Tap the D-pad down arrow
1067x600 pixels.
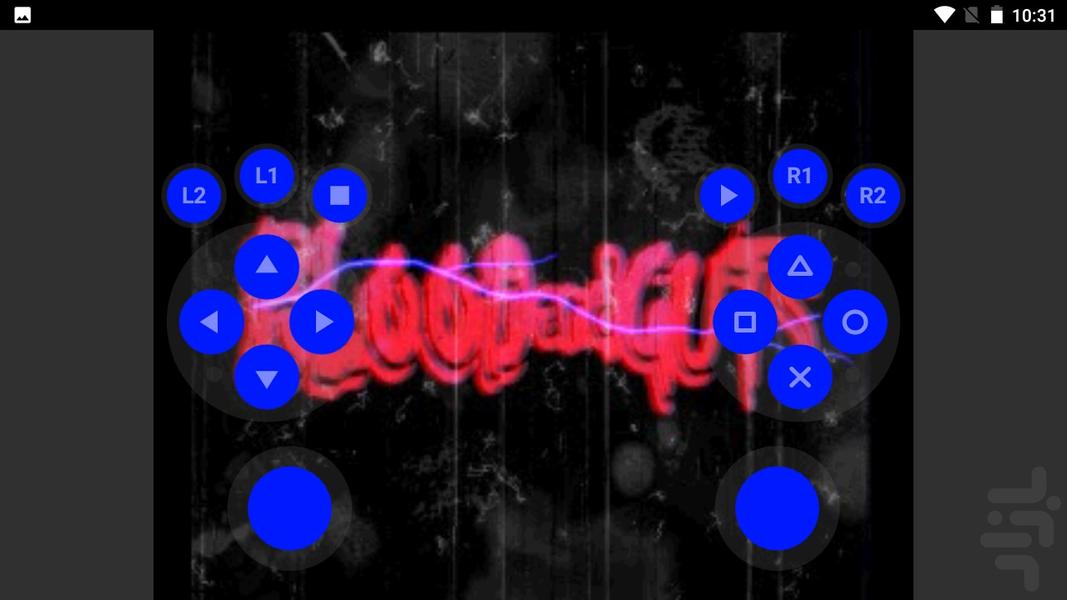click(x=266, y=377)
